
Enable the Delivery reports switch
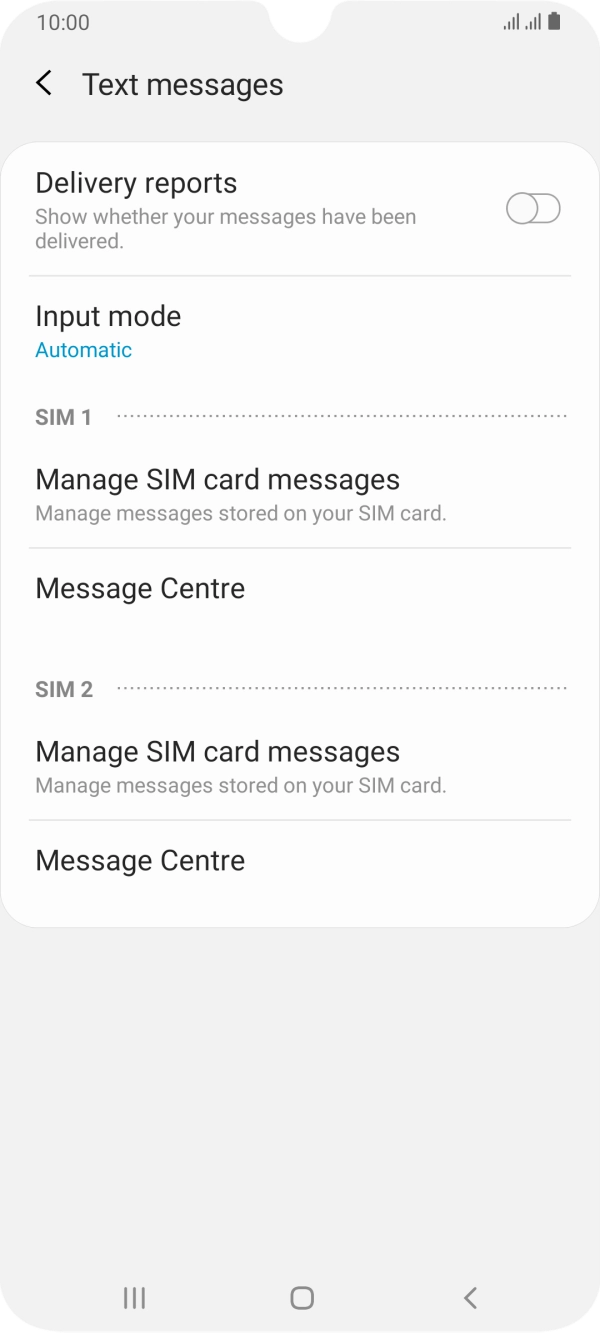533,209
